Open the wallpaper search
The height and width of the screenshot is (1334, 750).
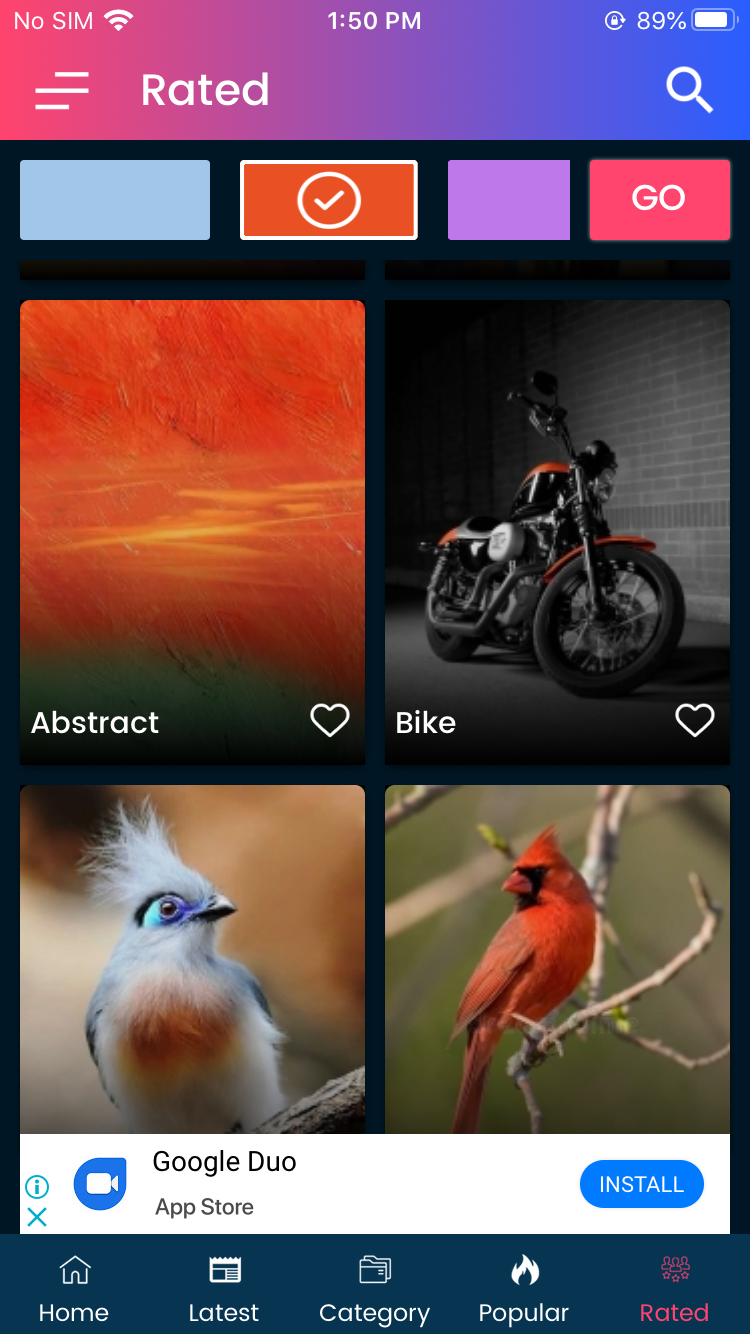point(689,89)
